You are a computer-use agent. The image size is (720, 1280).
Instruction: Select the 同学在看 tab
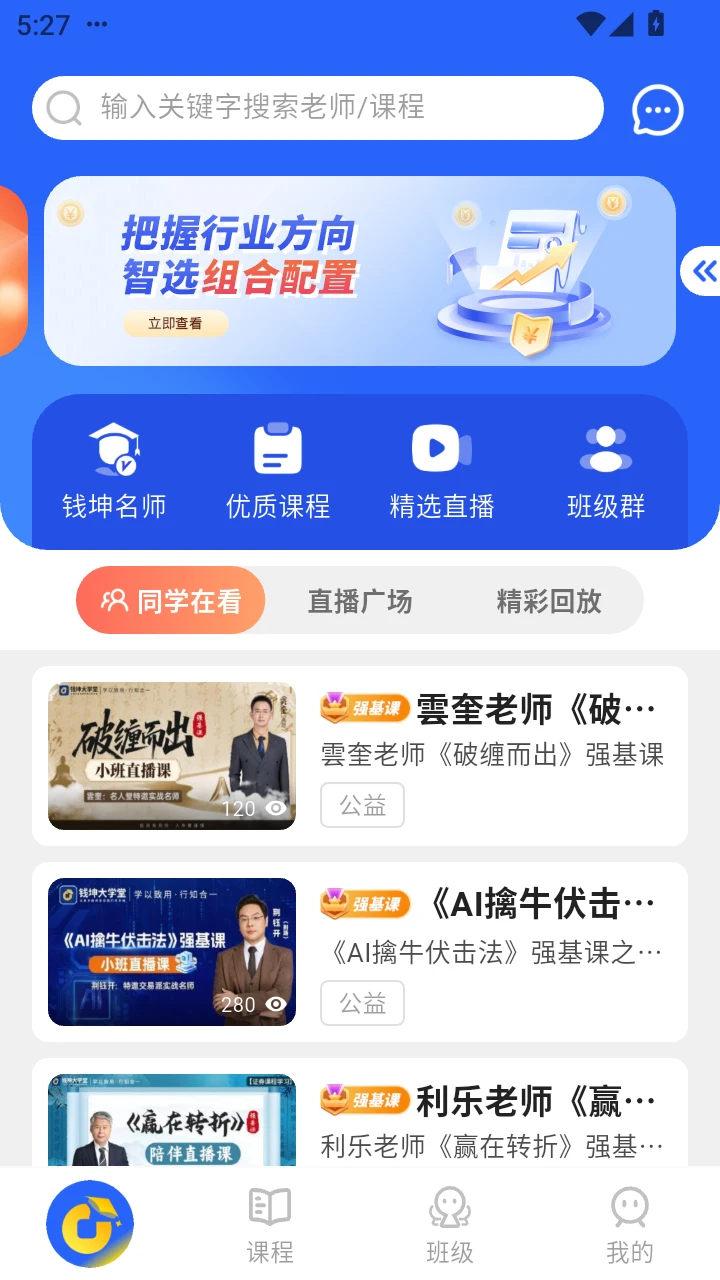pos(170,600)
